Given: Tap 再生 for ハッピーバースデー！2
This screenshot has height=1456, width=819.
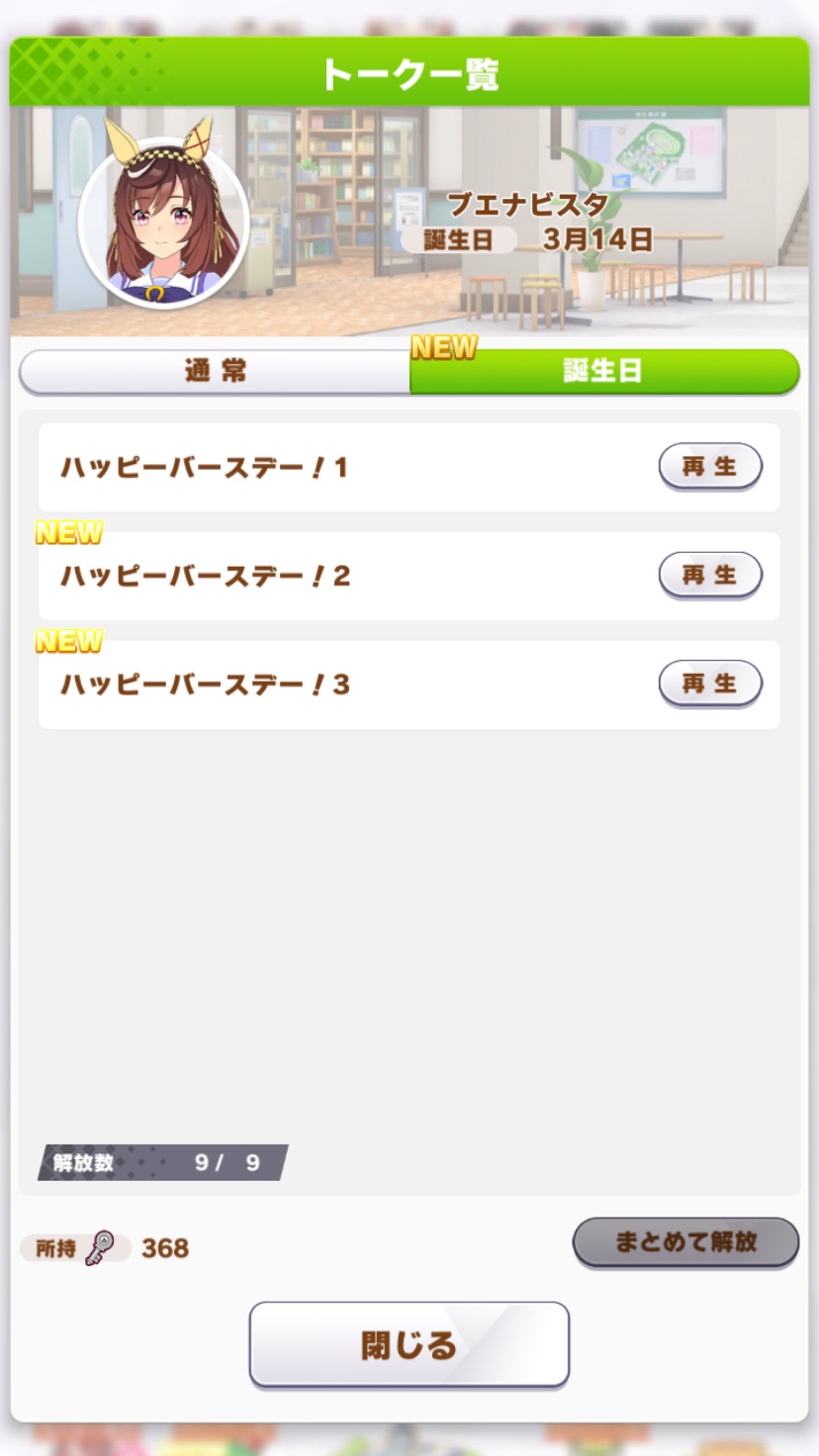Looking at the screenshot, I should click(x=710, y=575).
